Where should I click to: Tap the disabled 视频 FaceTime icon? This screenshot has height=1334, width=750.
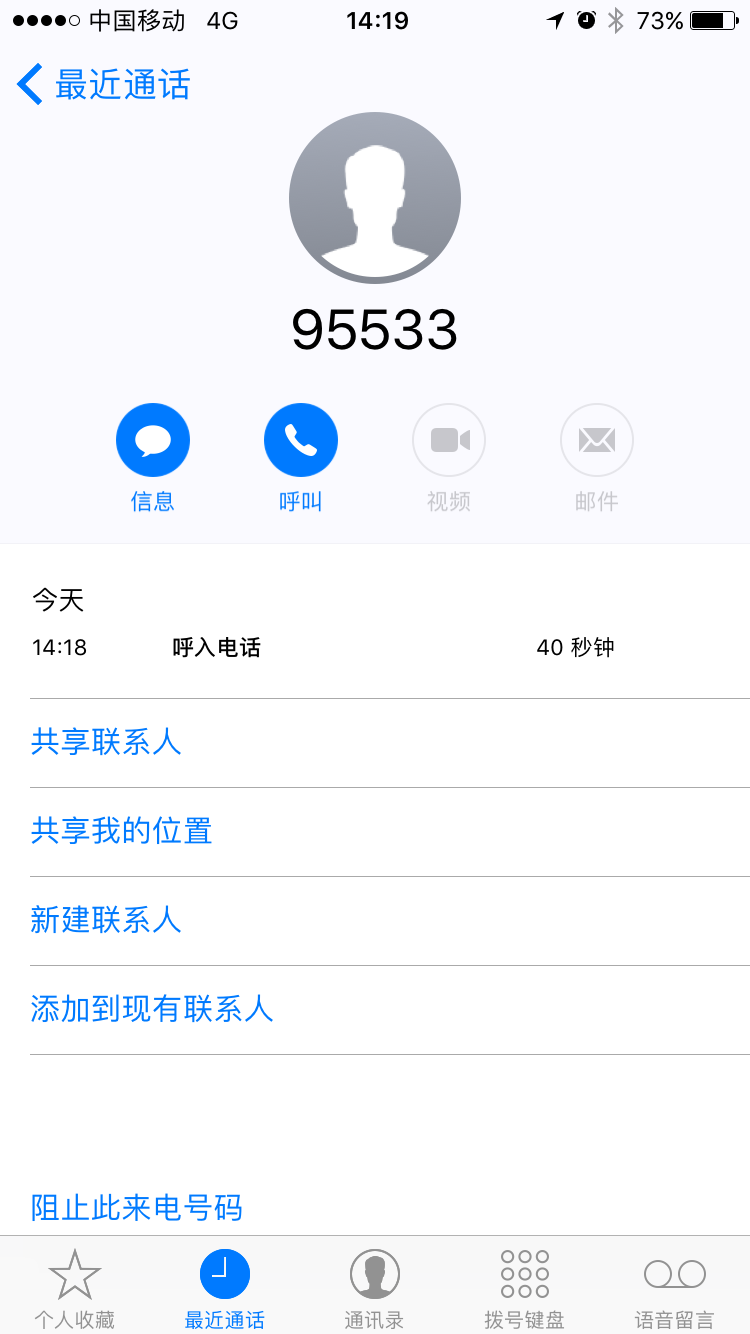point(449,440)
